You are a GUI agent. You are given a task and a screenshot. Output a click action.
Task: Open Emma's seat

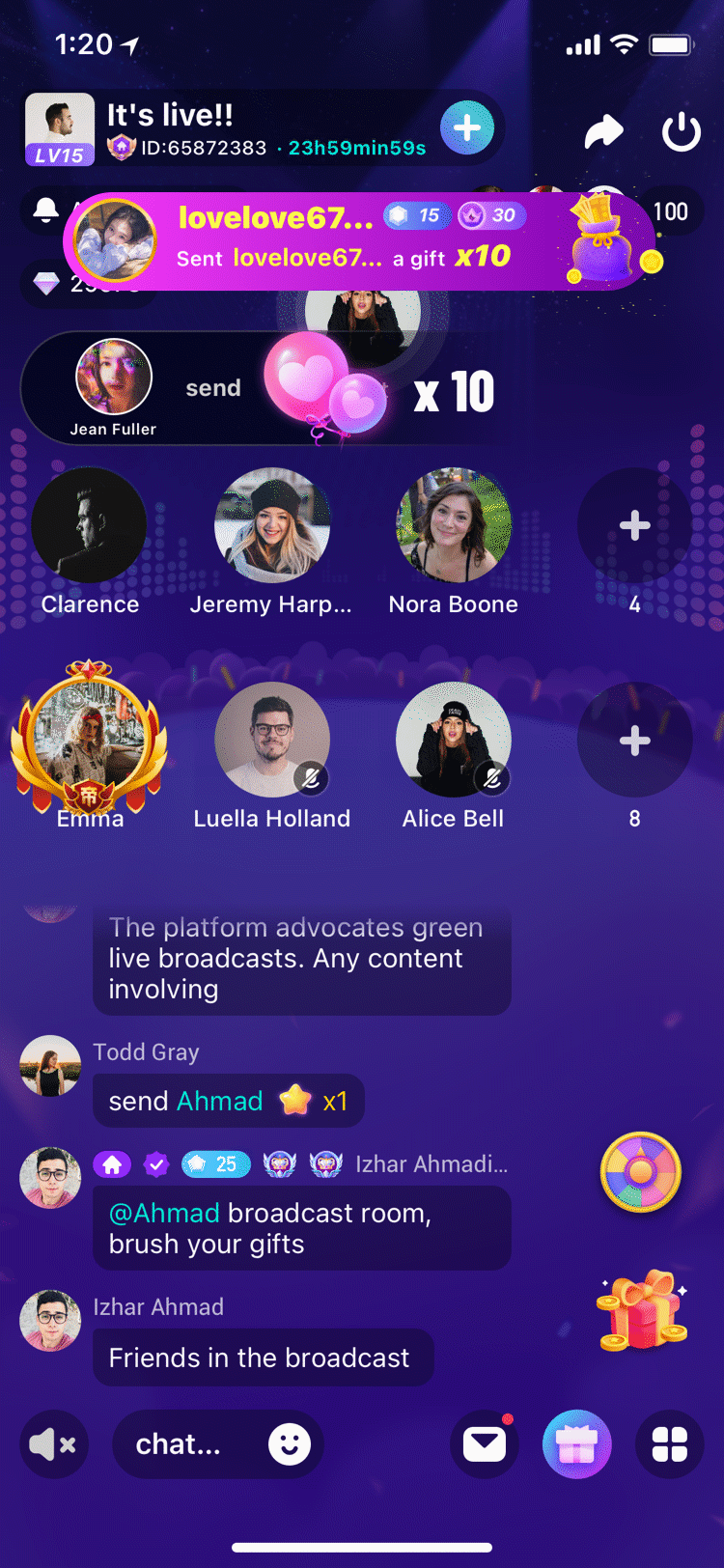(89, 740)
